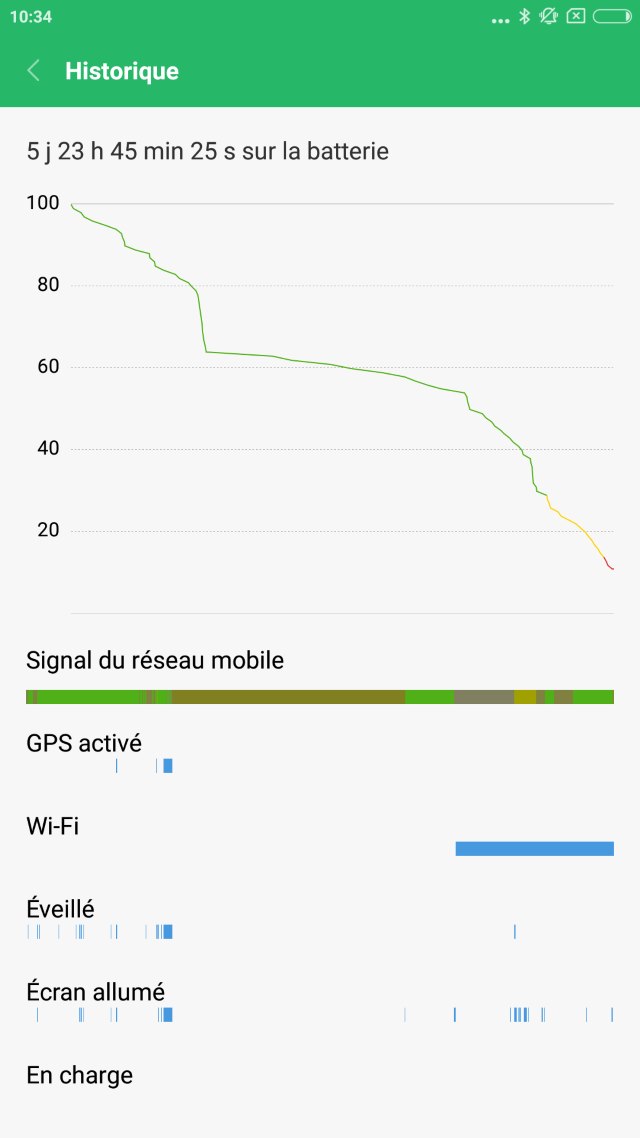Go back from the Historique screen
The width and height of the screenshot is (640, 1138).
pos(33,70)
